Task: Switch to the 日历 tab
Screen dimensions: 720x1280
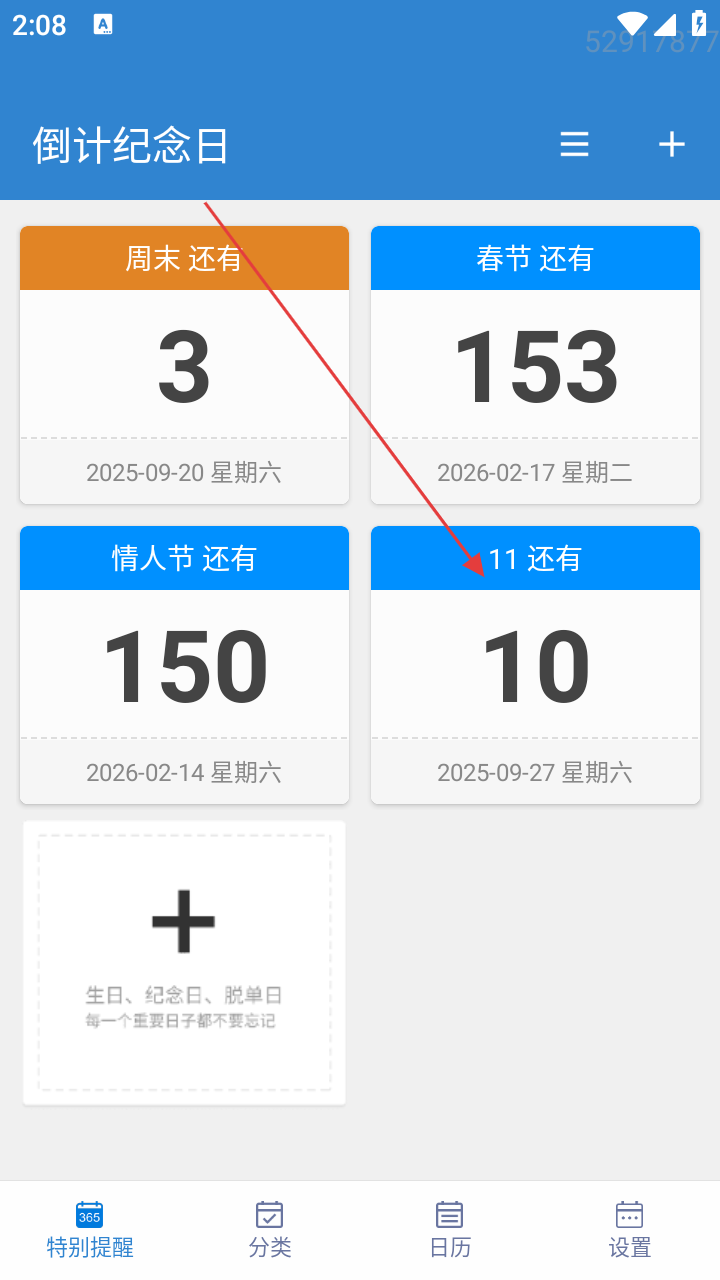Action: coord(450,1230)
